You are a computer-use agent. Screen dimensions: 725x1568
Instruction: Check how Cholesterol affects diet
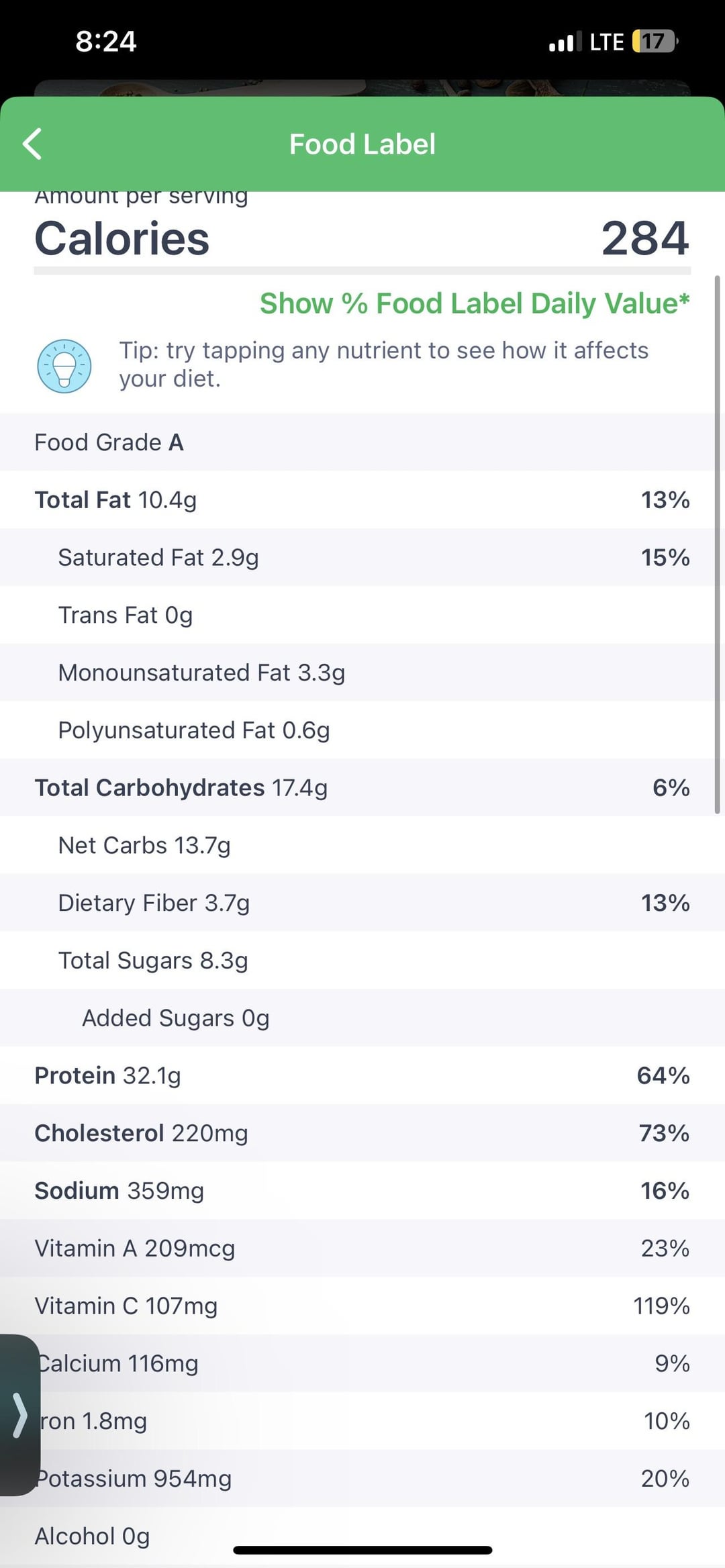point(362,1134)
